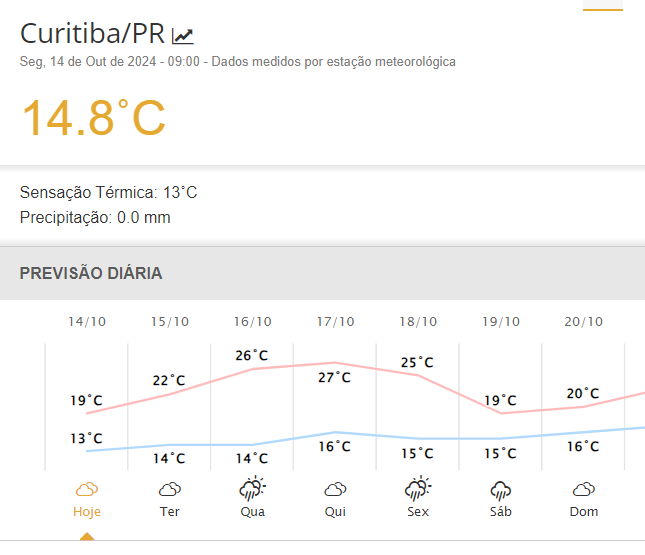Select the Qui forecast day
The height and width of the screenshot is (555, 645).
point(335,498)
